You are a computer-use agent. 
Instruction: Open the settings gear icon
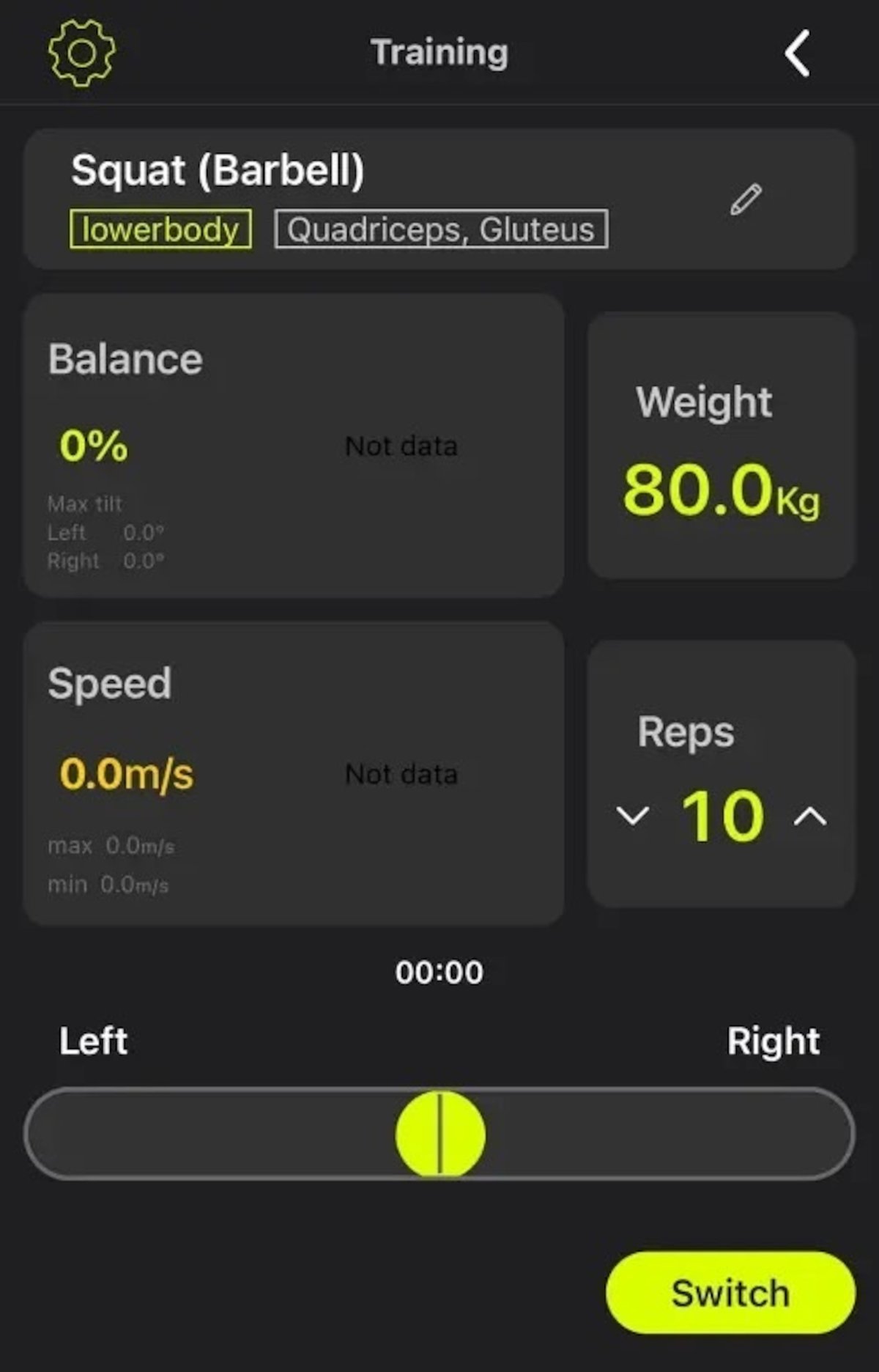(x=81, y=53)
